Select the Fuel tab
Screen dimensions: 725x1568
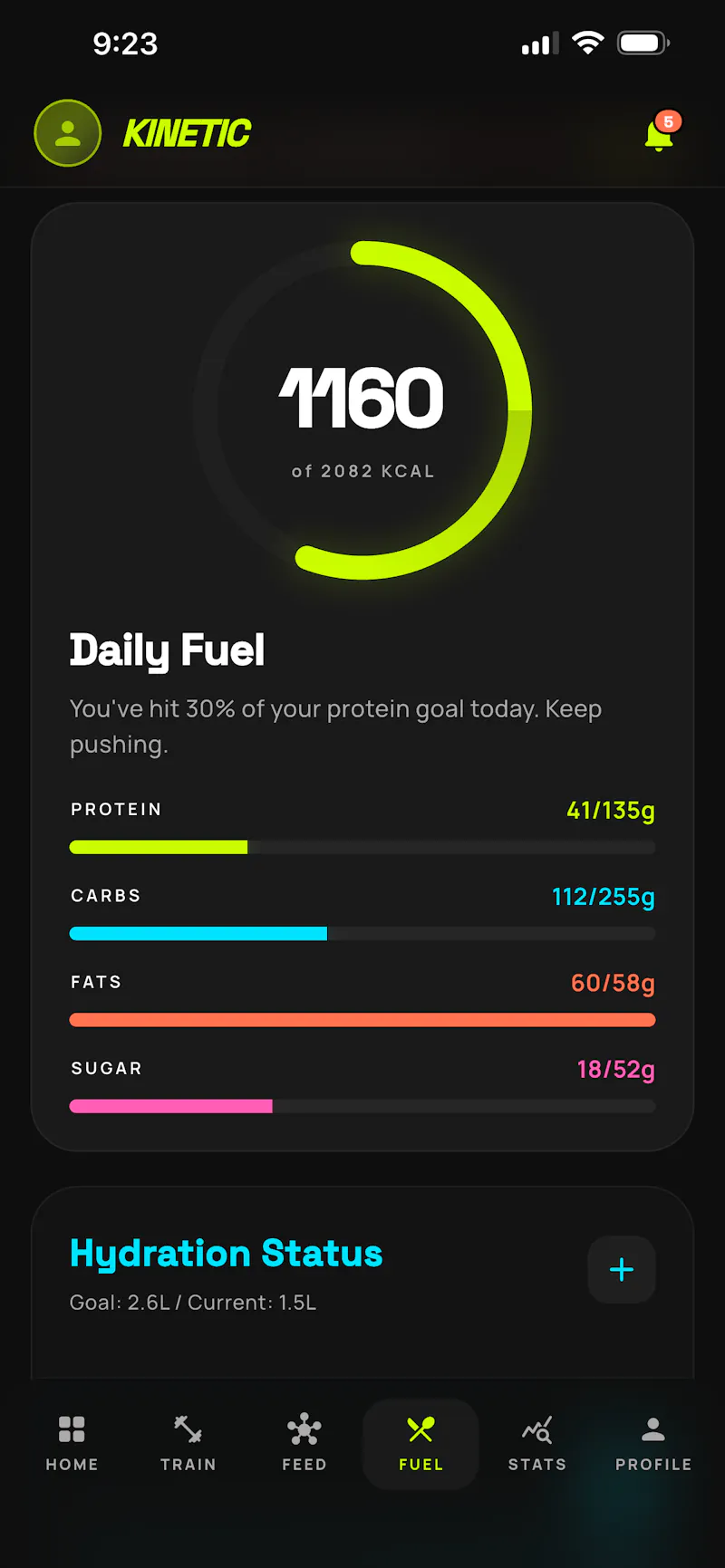click(420, 1444)
